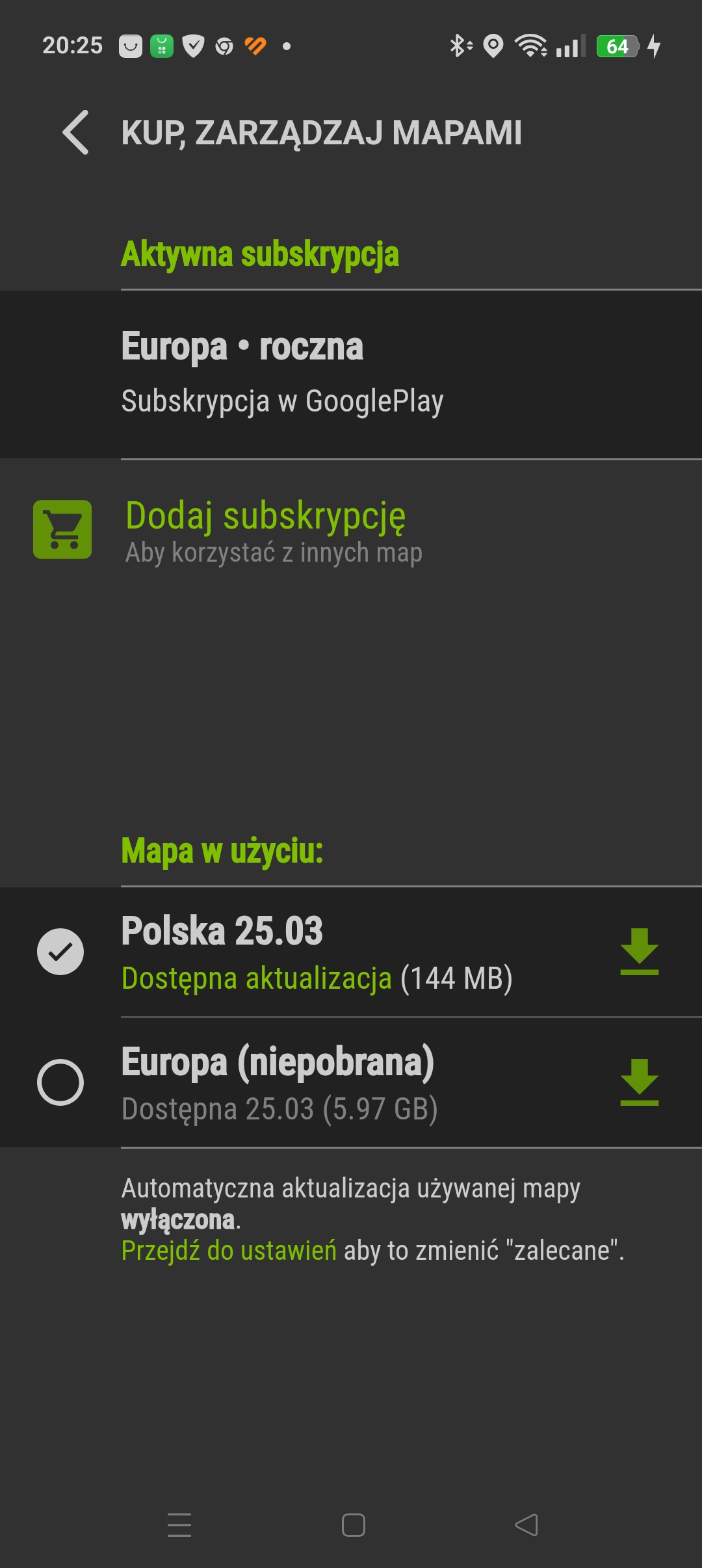Download the Polska 144 MB update

coord(640,952)
